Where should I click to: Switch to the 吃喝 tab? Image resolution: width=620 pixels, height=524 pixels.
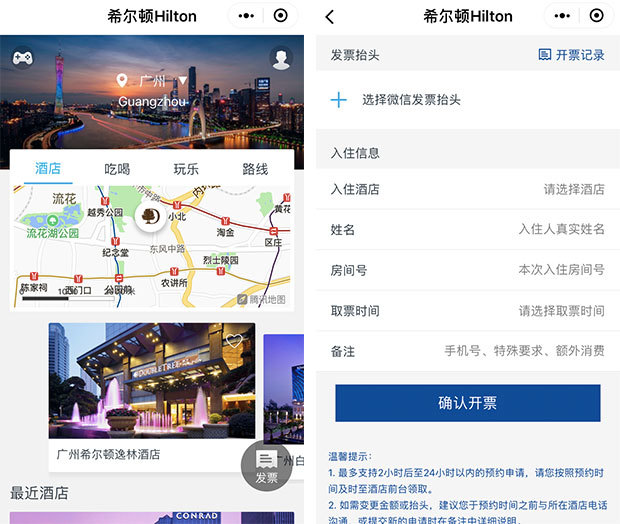coord(117,169)
